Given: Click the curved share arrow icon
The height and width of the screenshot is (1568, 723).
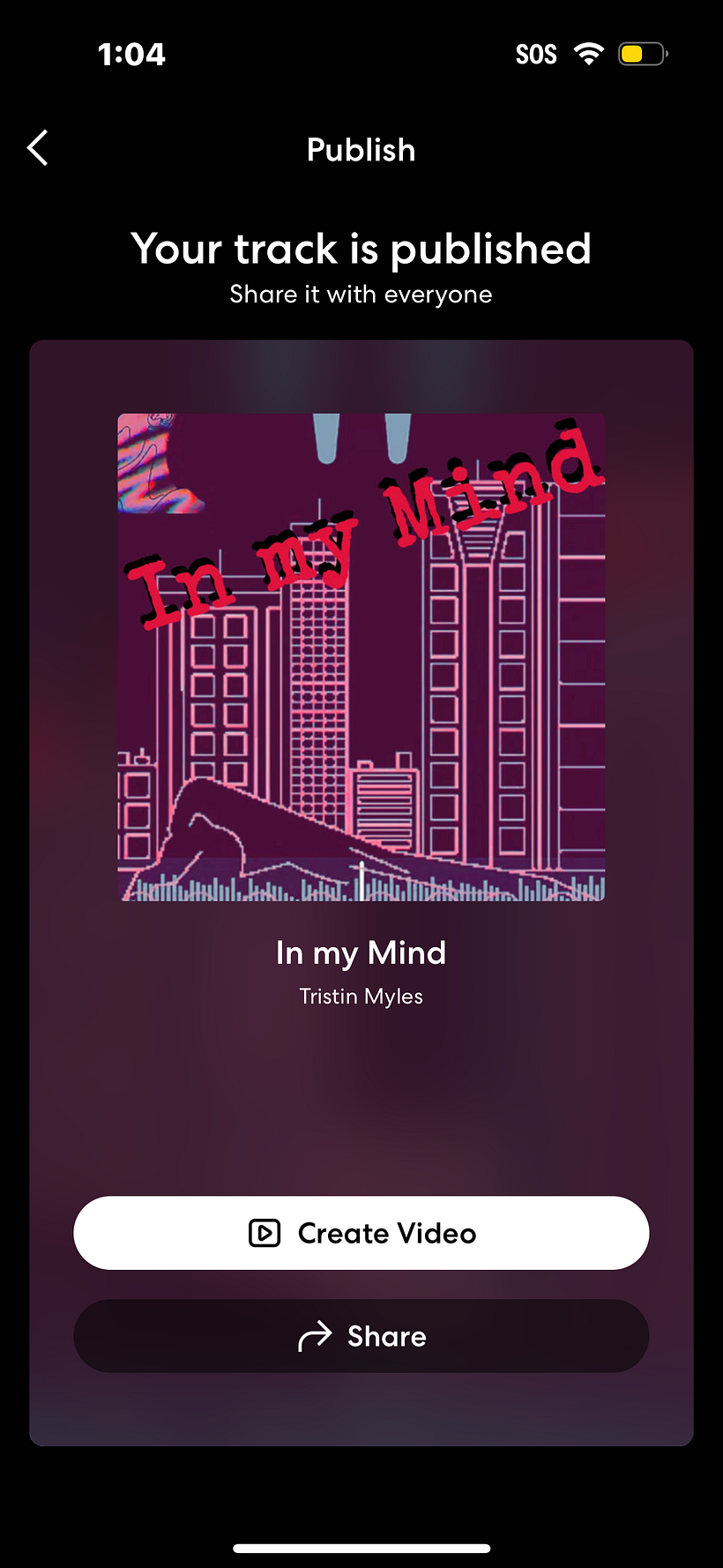Looking at the screenshot, I should point(315,1335).
